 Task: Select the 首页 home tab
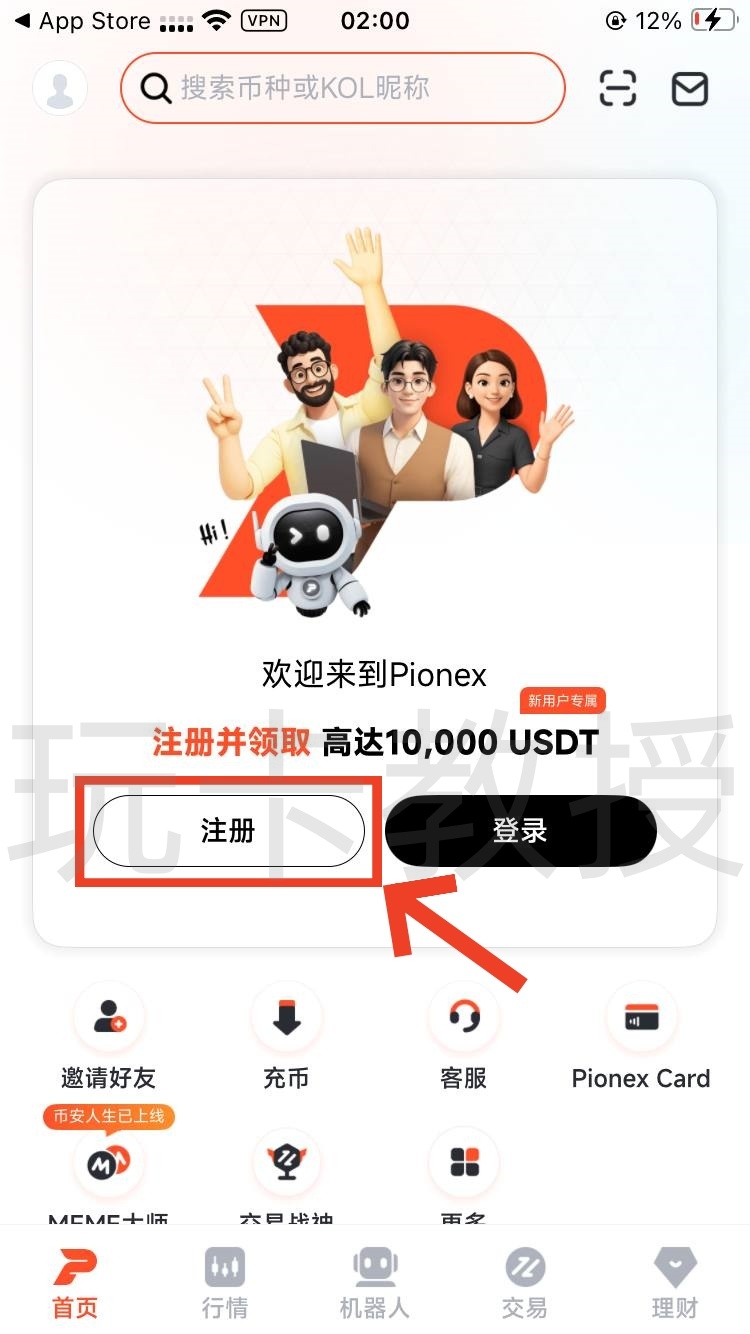click(75, 1282)
